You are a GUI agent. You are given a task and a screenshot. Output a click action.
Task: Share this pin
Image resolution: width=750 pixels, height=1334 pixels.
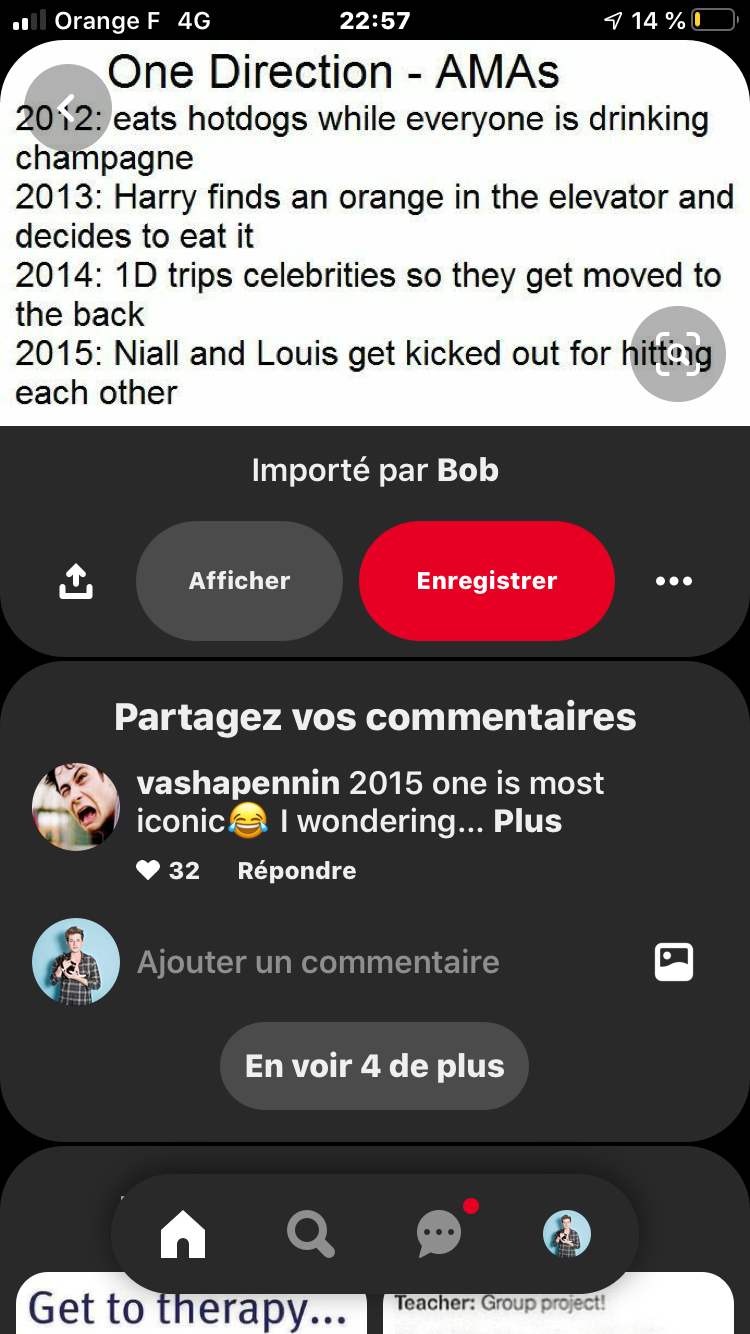(76, 581)
